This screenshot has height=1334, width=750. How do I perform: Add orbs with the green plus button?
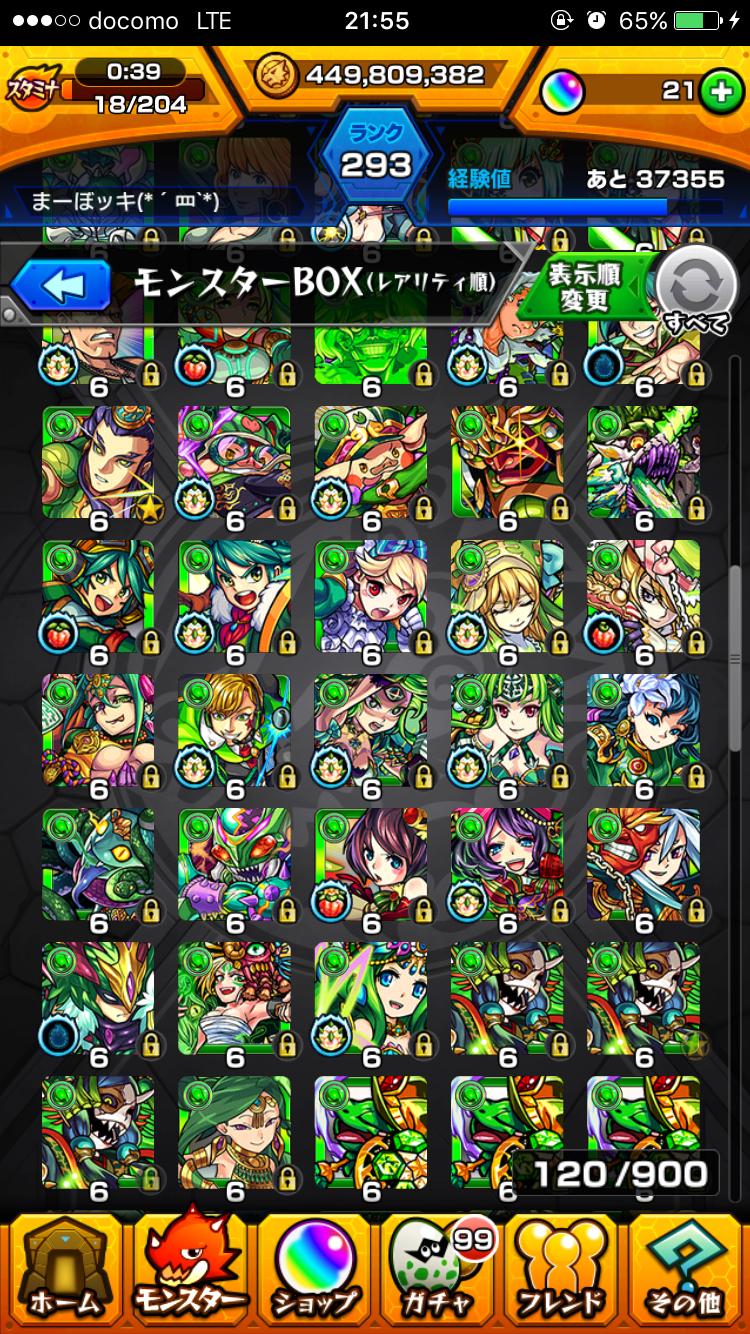click(x=716, y=91)
